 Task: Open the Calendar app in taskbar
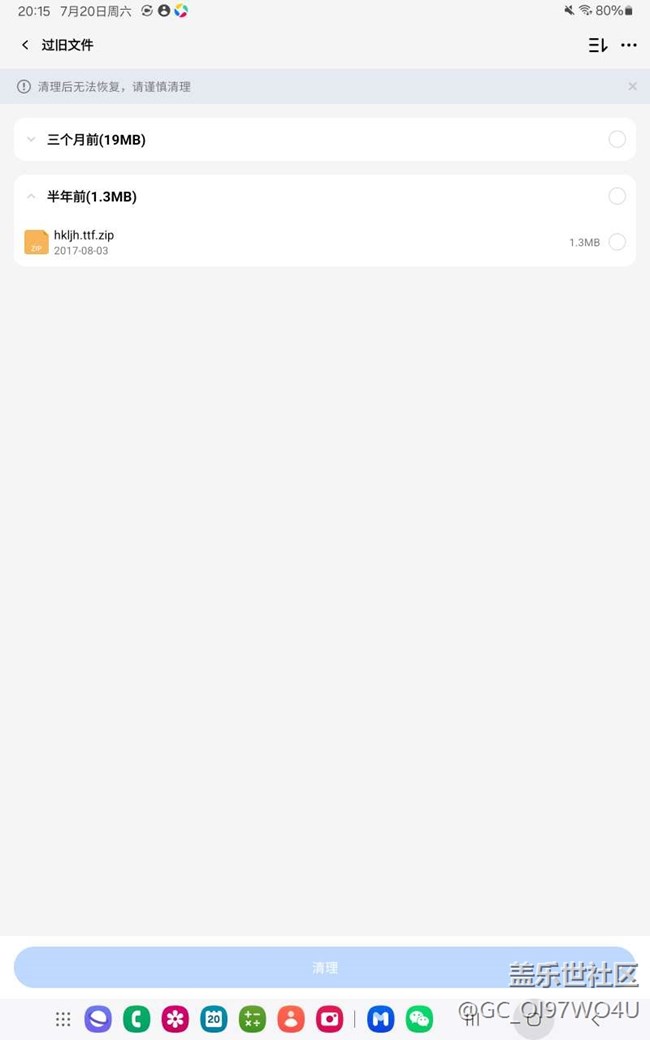(214, 1019)
